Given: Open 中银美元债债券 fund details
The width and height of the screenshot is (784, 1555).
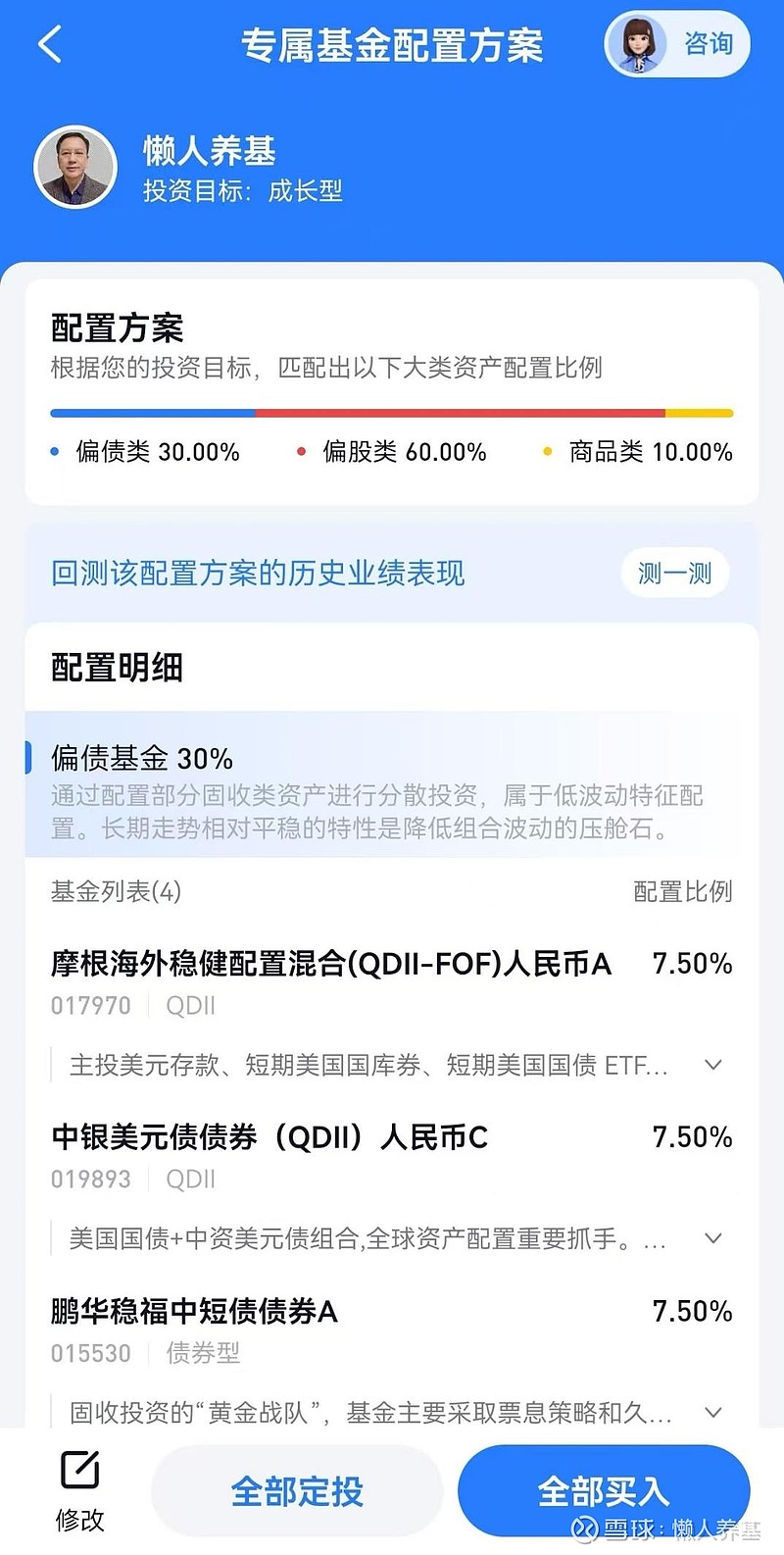Looking at the screenshot, I should click(269, 1137).
